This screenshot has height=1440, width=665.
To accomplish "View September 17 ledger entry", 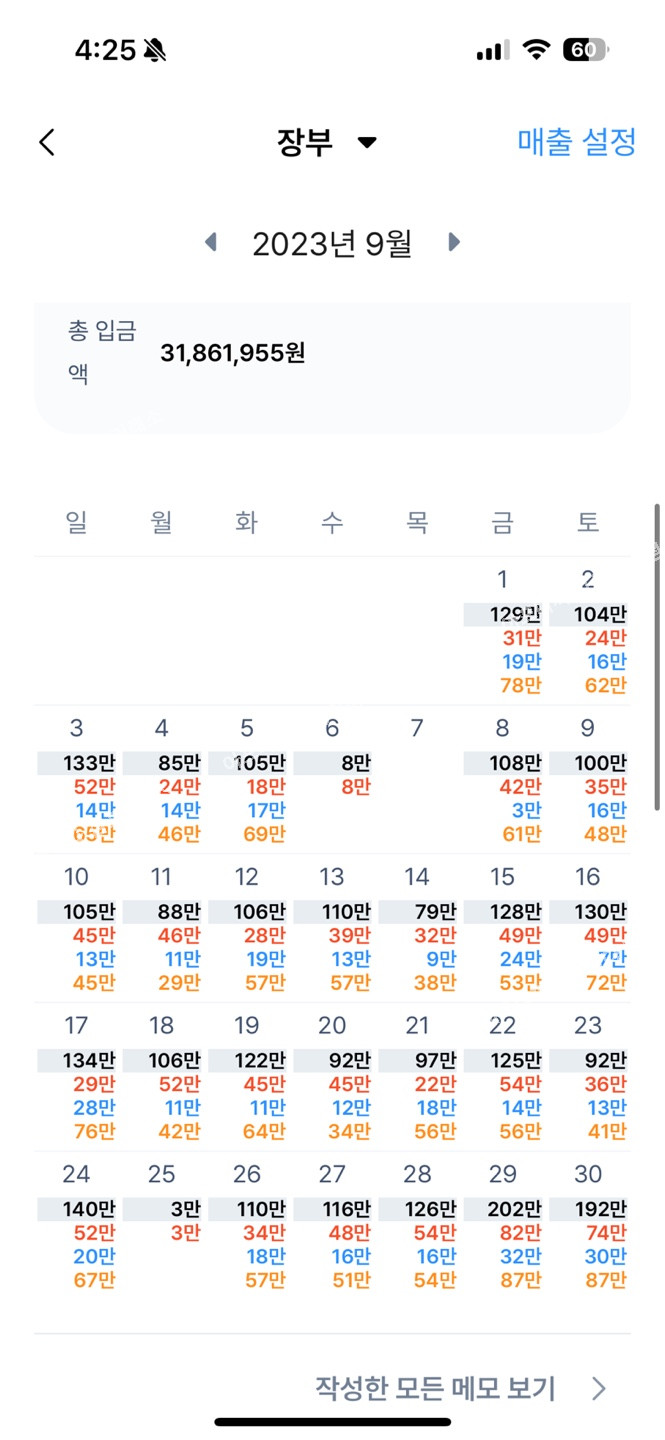I will click(77, 1077).
